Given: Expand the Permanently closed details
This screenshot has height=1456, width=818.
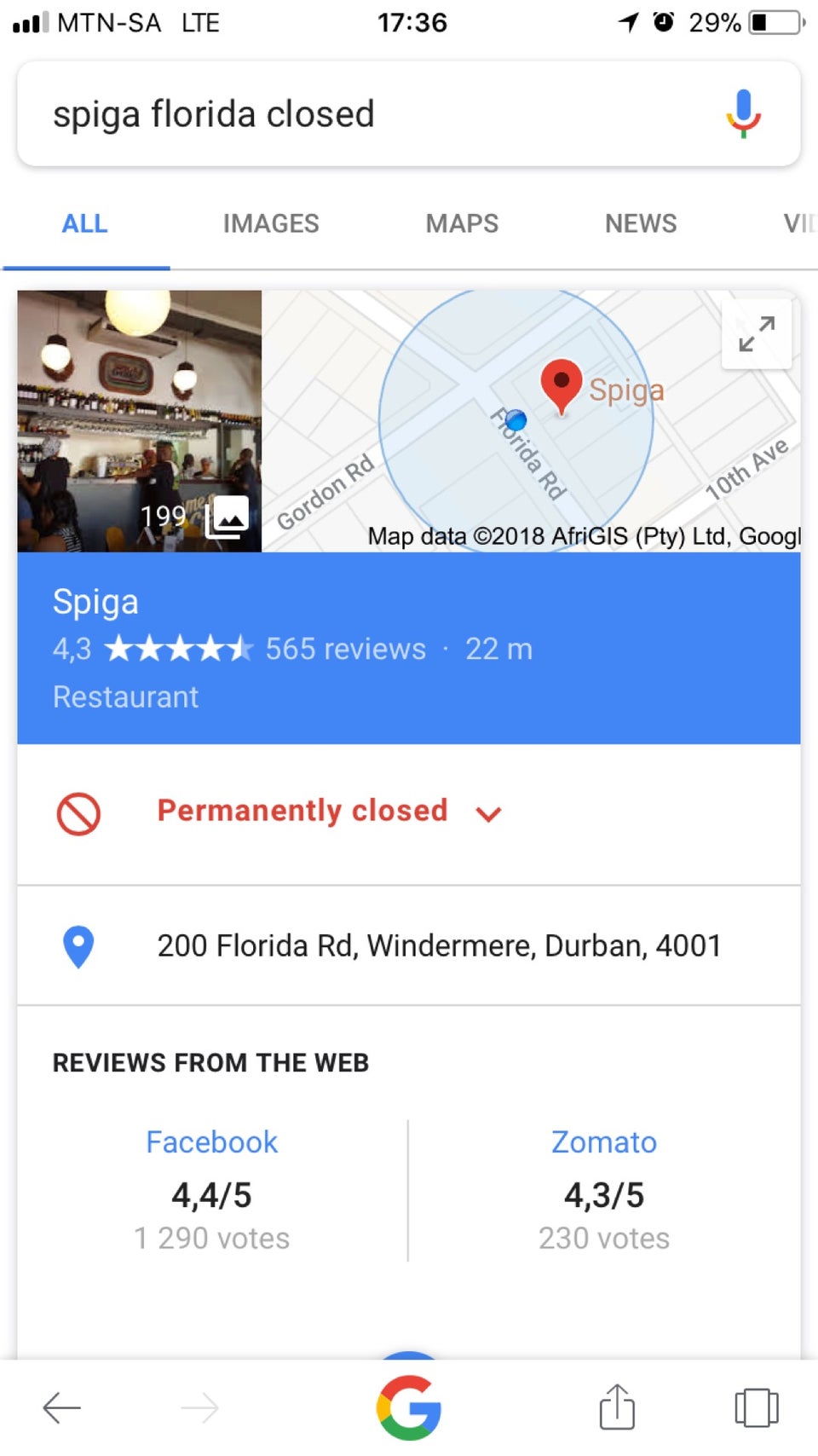Looking at the screenshot, I should tap(488, 813).
